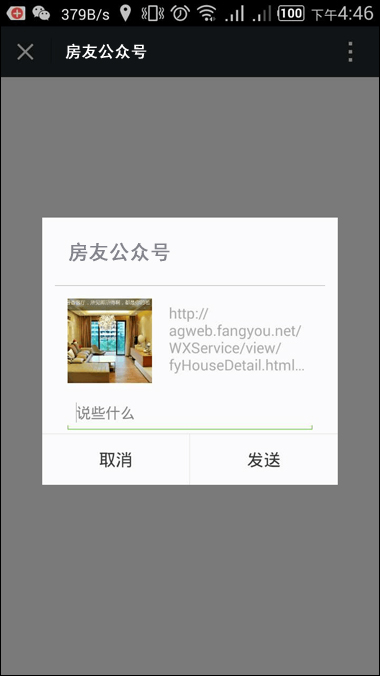The image size is (380, 676).
Task: Close the 房友公众号 page
Action: click(x=25, y=52)
